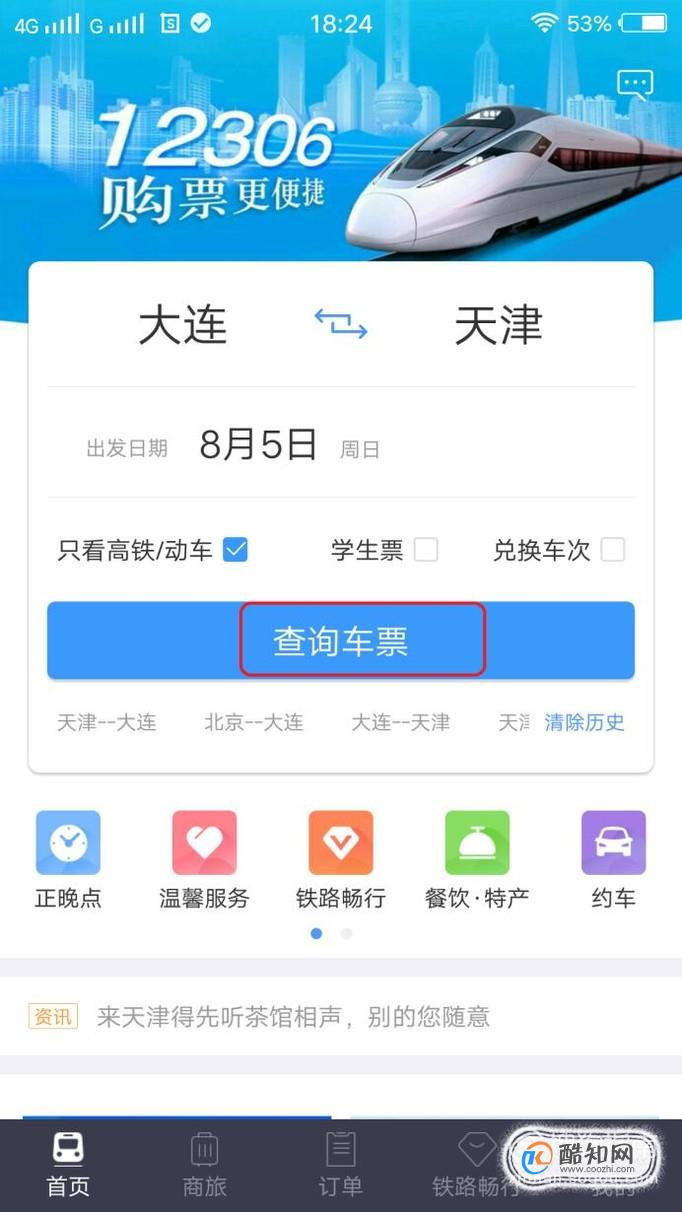Select history route 北京--大连
The width and height of the screenshot is (682, 1212).
click(254, 722)
